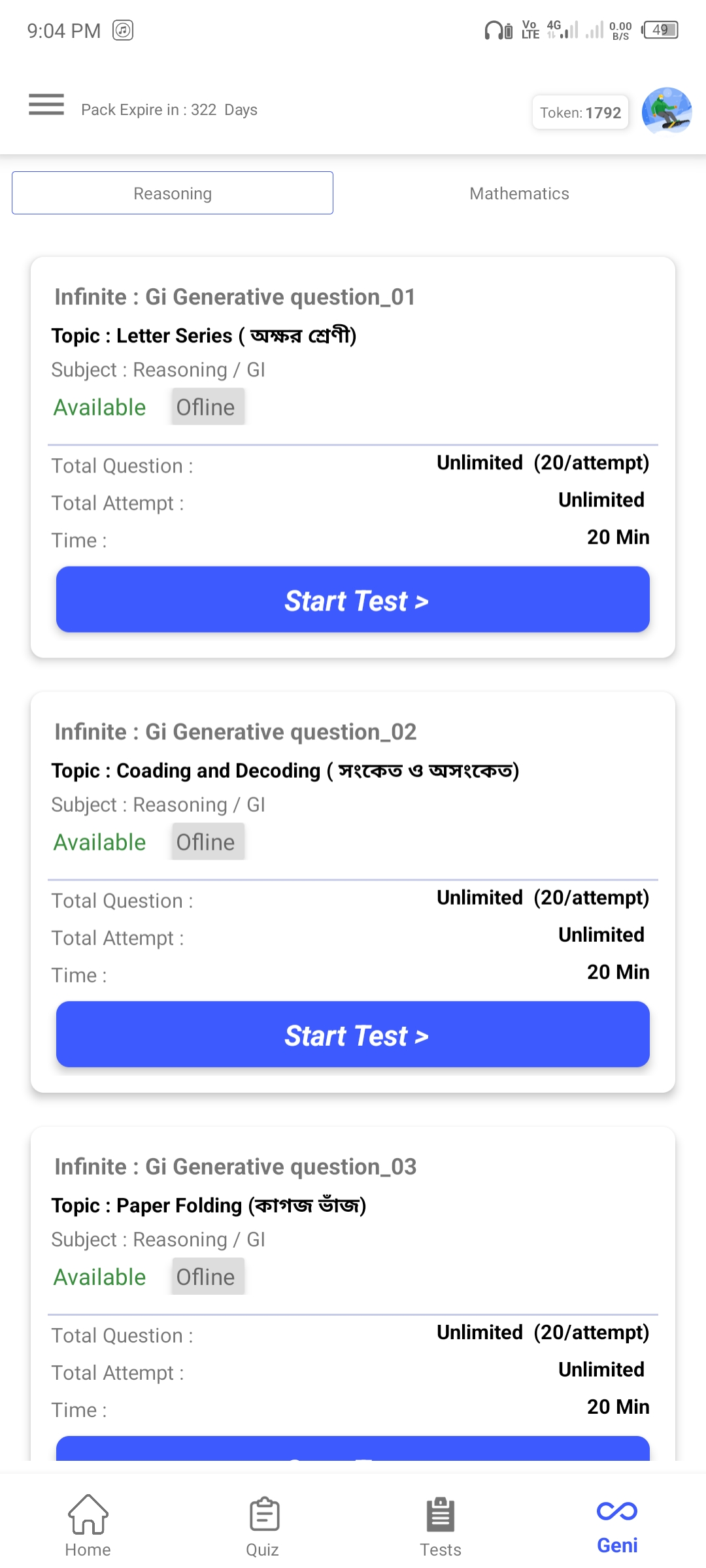Tap Ofline on the Coading and Decoding card

[207, 842]
